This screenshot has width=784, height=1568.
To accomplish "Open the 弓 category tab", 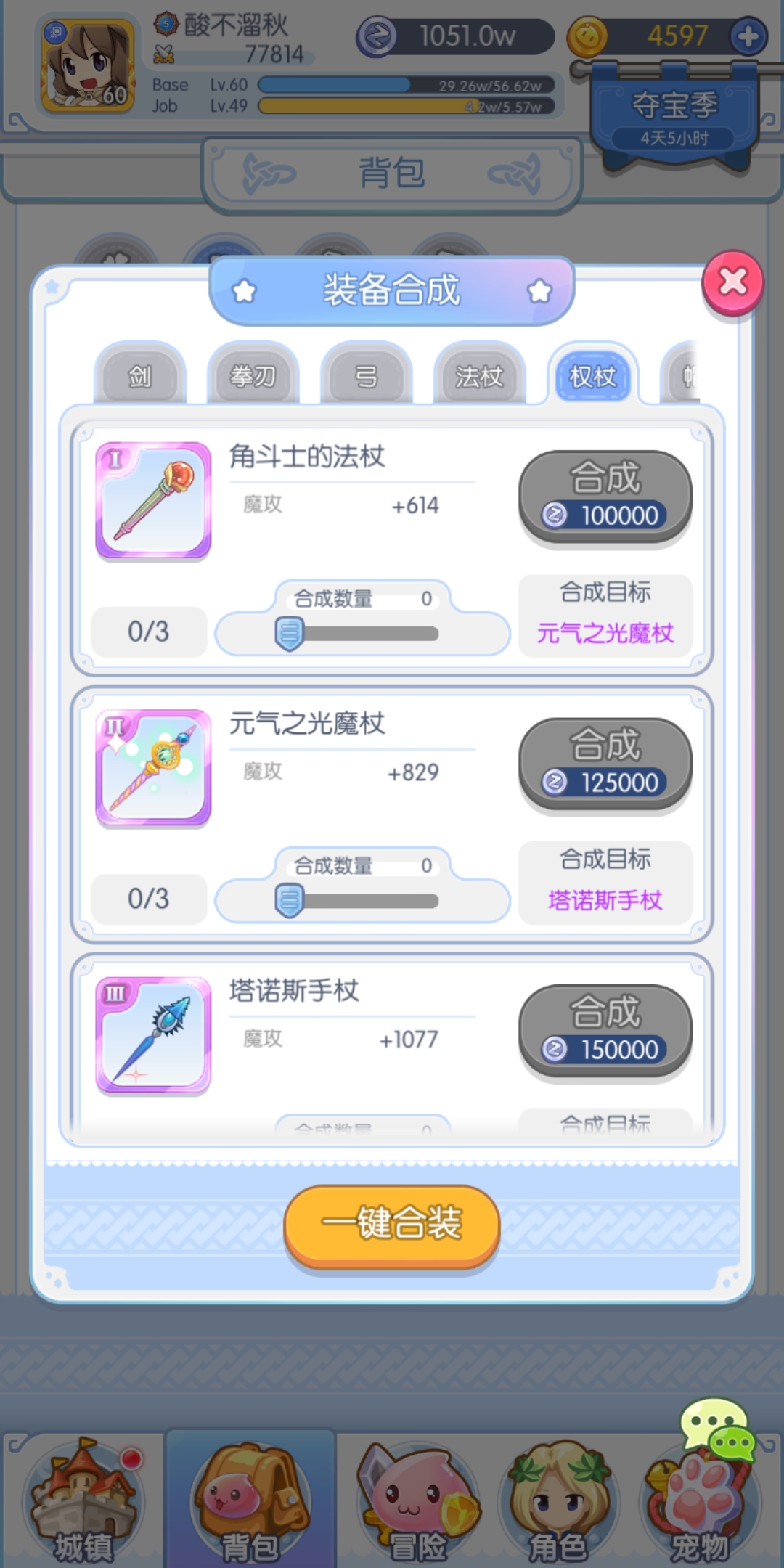I will click(366, 376).
